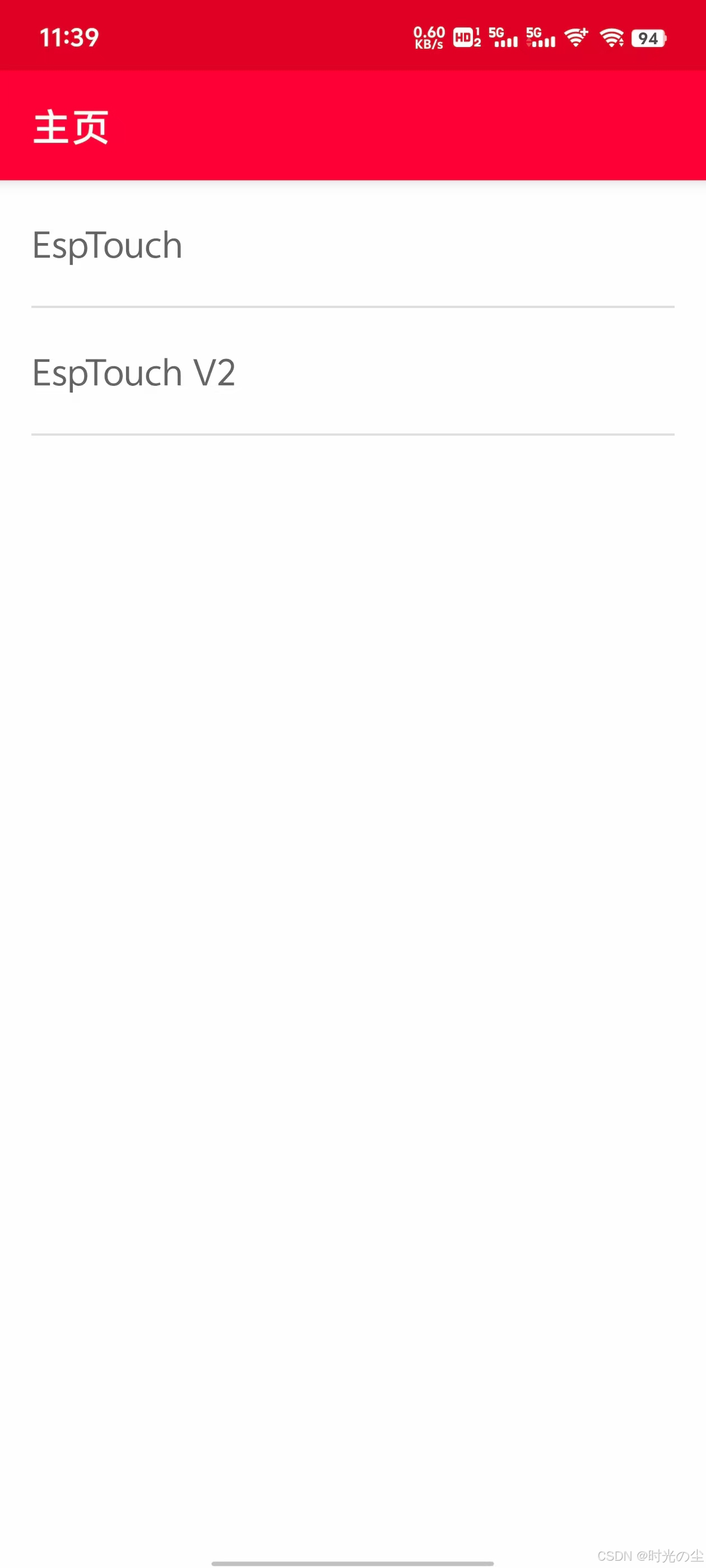Tap the battery indicator showing 94
The width and height of the screenshot is (706, 1568).
[648, 38]
